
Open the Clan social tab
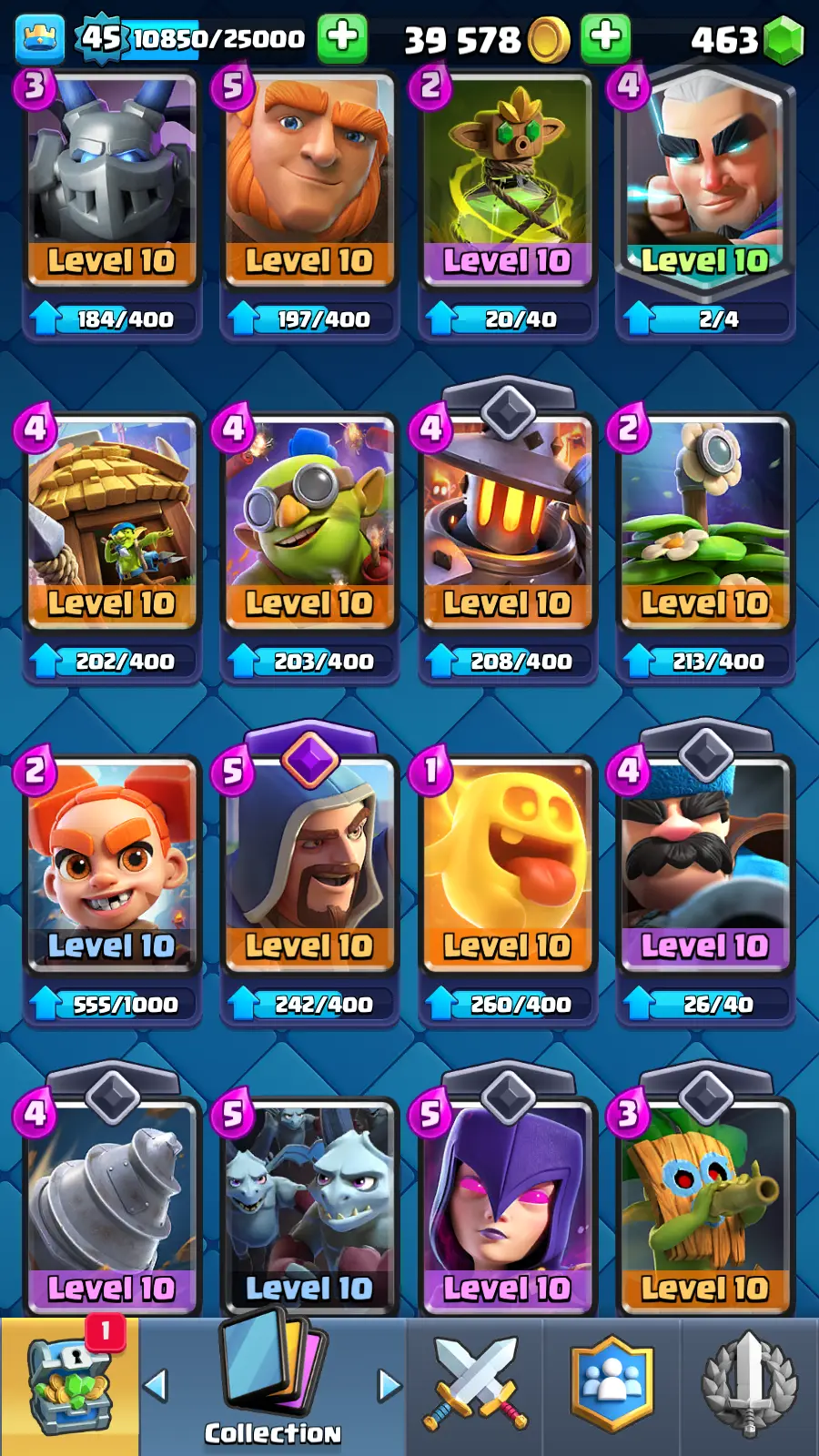(612, 1387)
